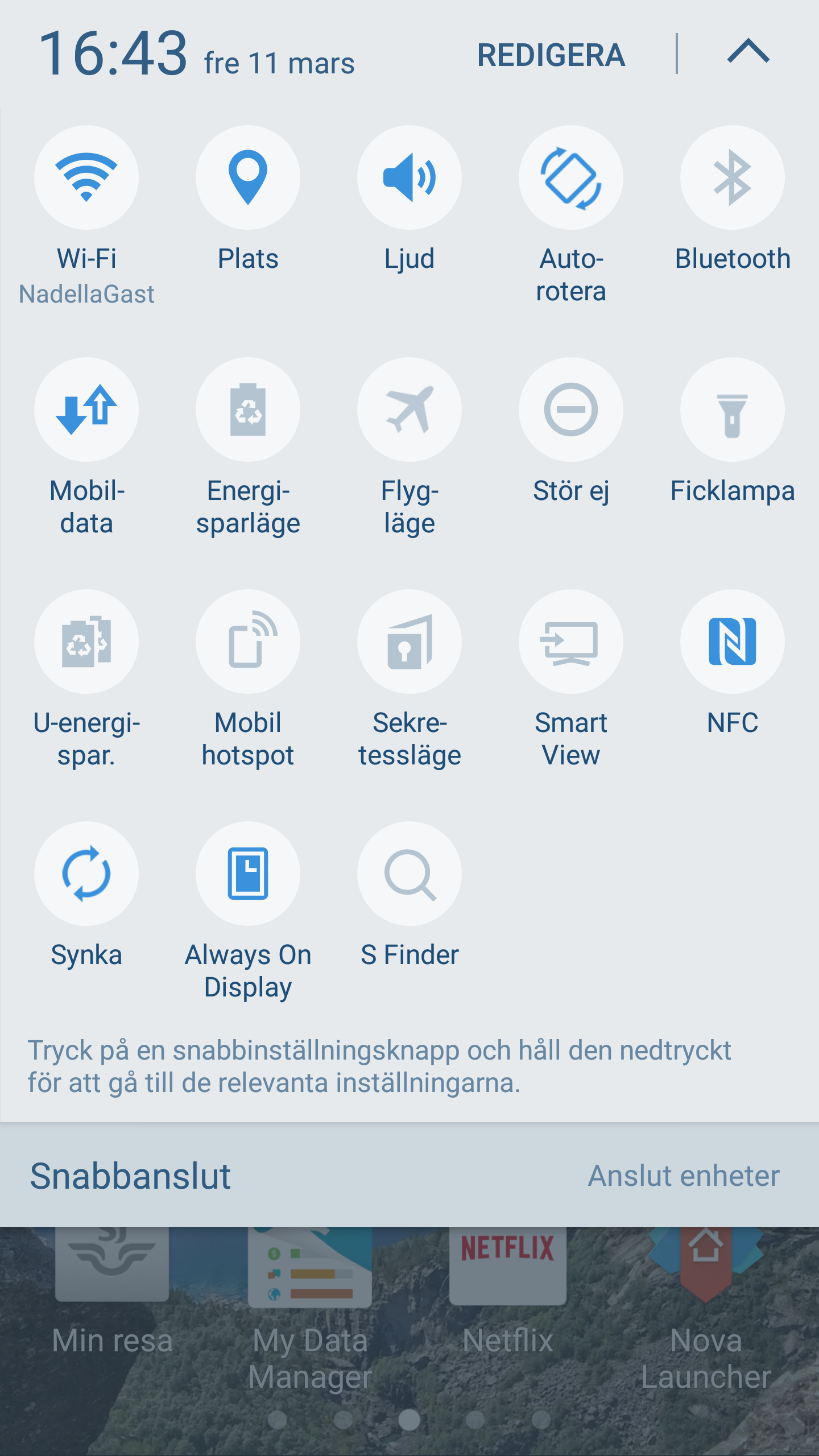Turn on Mobil hotspot
This screenshot has height=1456, width=819.
click(248, 642)
